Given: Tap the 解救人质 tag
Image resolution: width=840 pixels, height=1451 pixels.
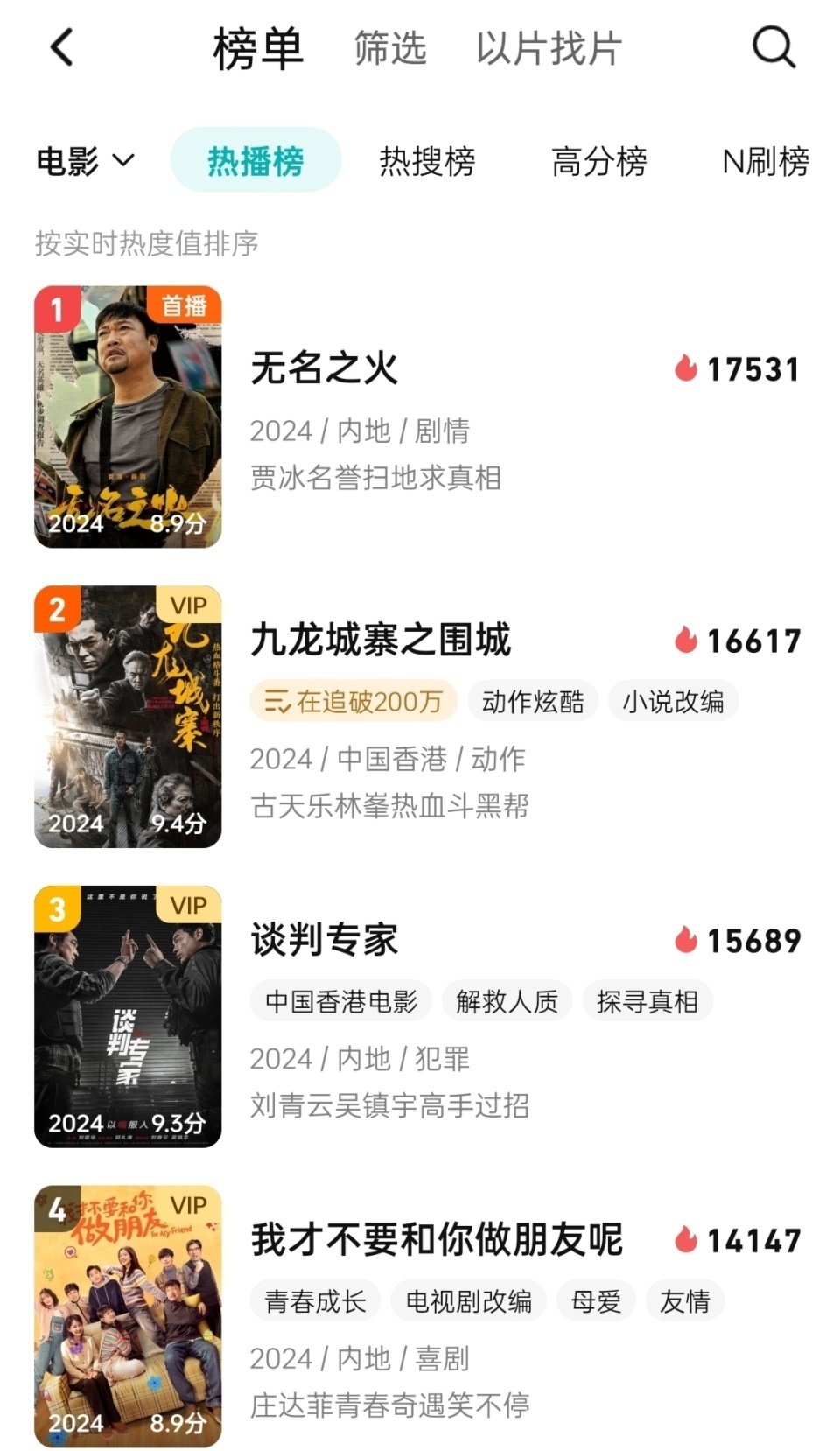Looking at the screenshot, I should point(507,1001).
